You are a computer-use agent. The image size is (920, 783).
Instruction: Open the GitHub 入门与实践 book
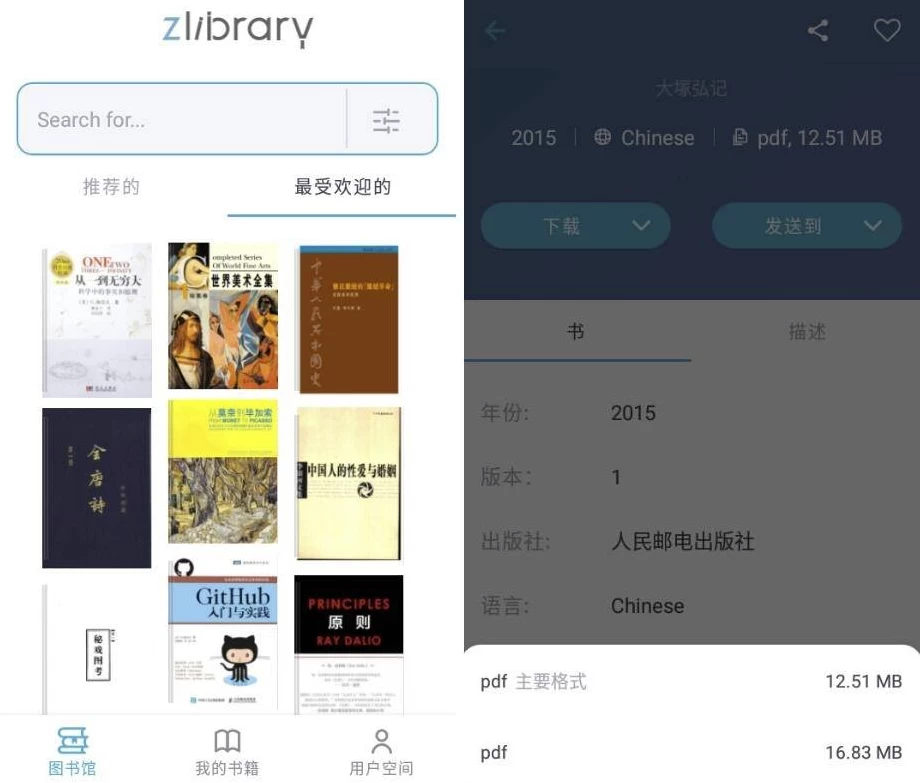222,635
